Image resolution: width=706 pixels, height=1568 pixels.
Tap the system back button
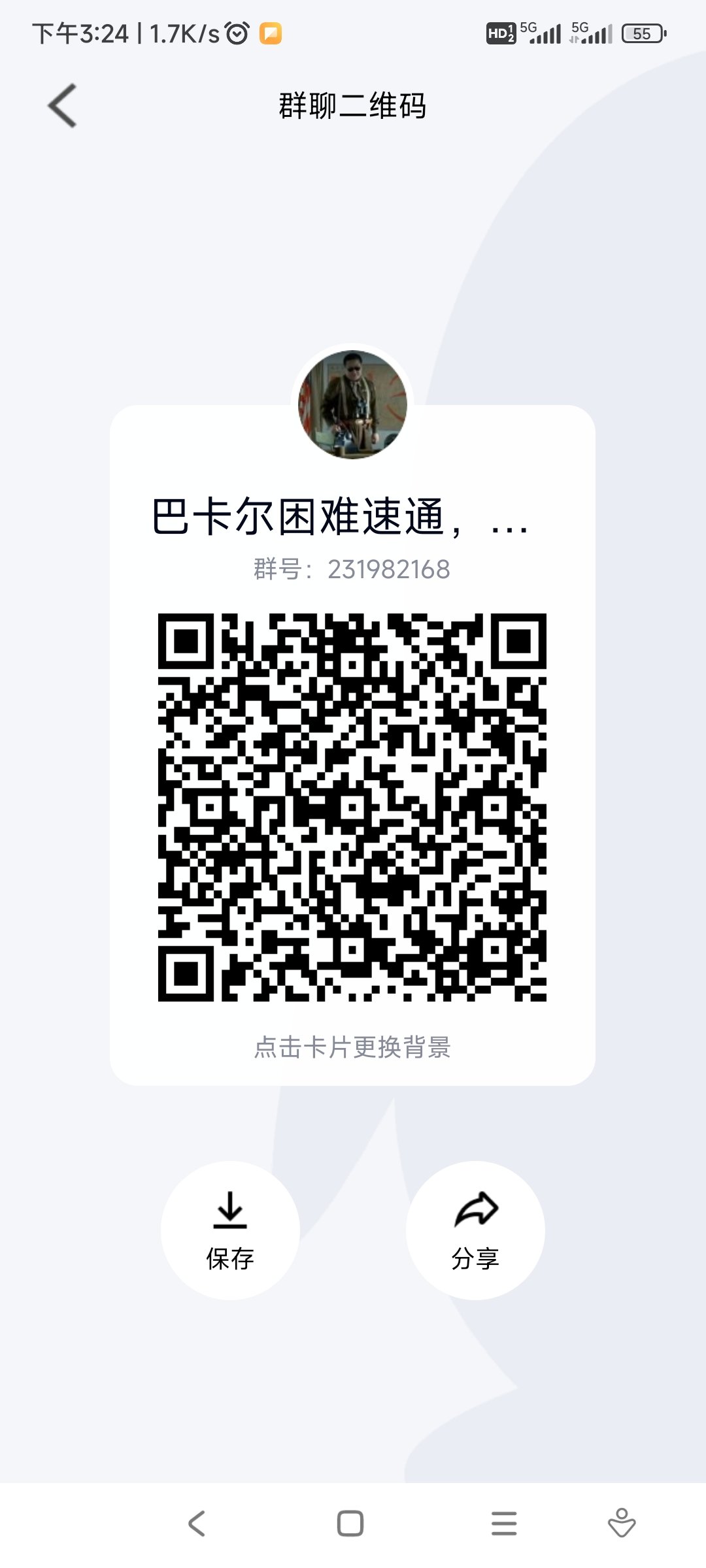(197, 1523)
